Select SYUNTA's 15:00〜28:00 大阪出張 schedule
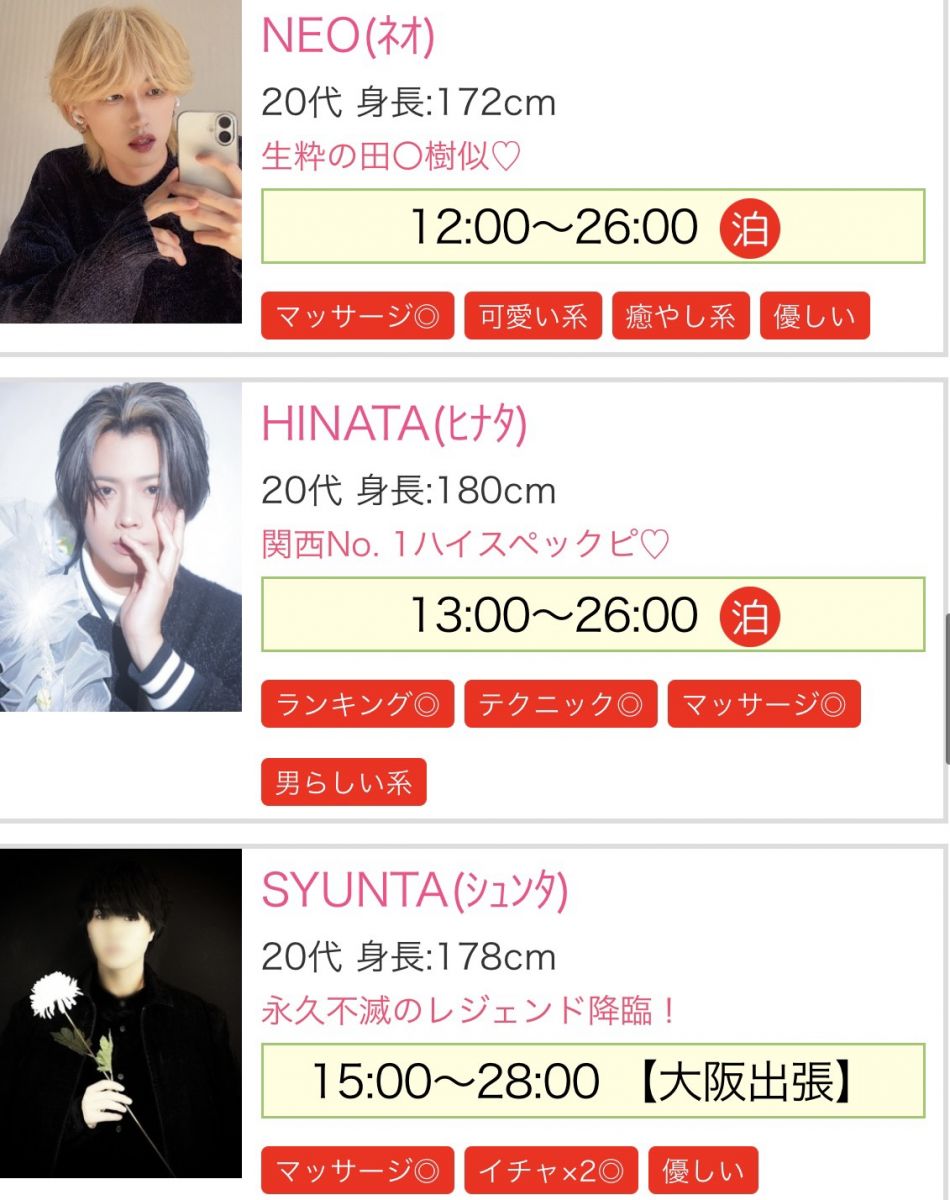950x1200 pixels. tap(593, 1081)
